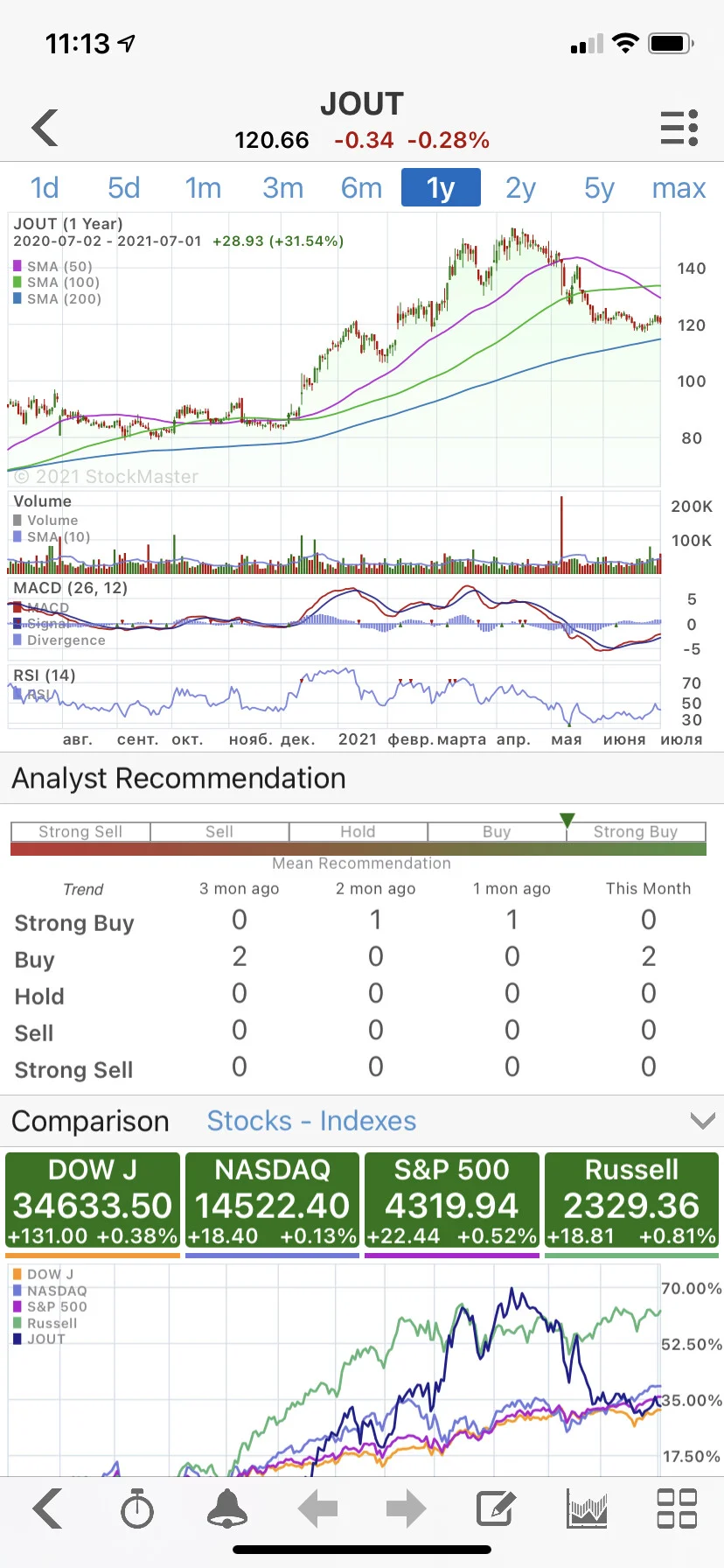Screen dimensions: 724x1568
Task: Show the 1m chart range
Action: point(203,187)
